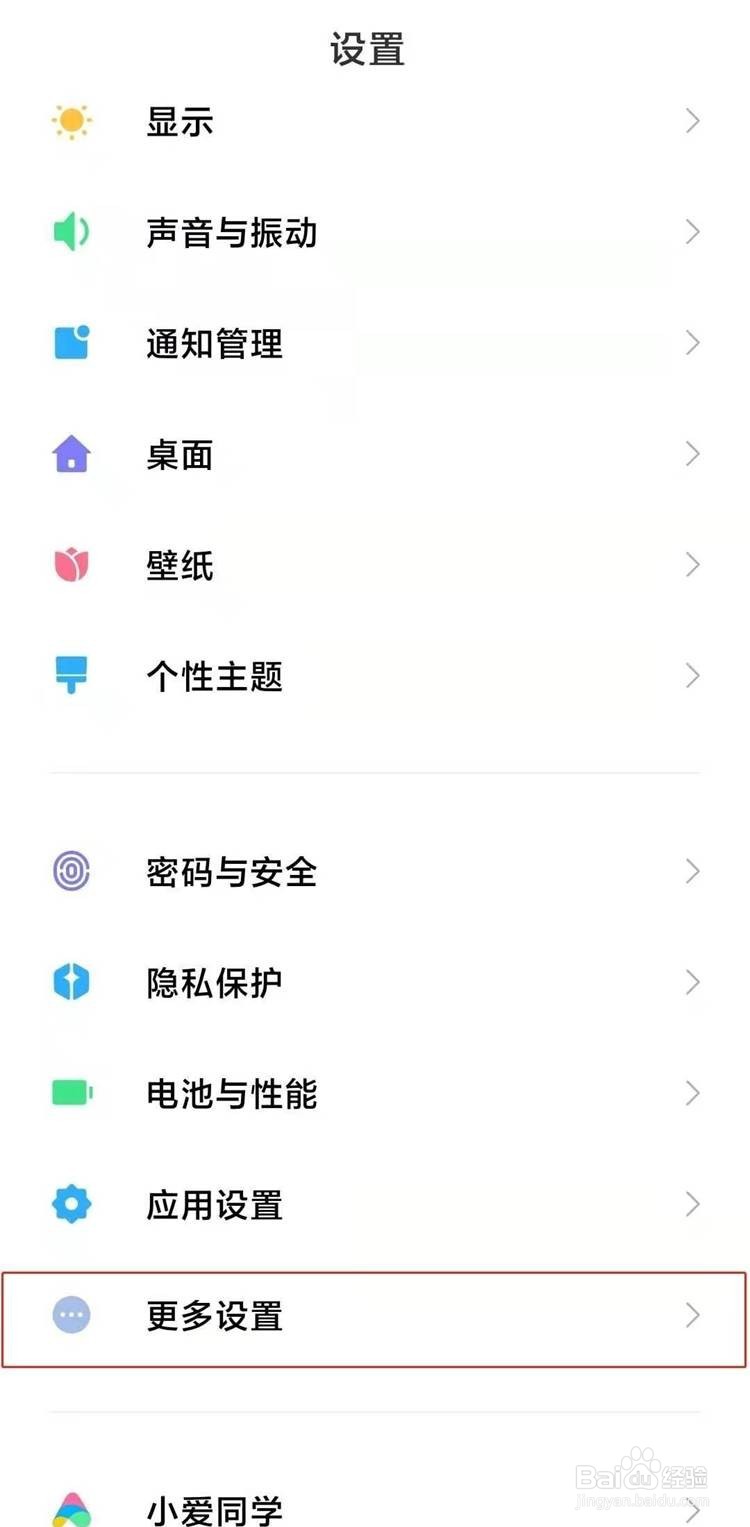Open 声音与振动 settings
Screen dimensions: 750x1527
(x=375, y=233)
